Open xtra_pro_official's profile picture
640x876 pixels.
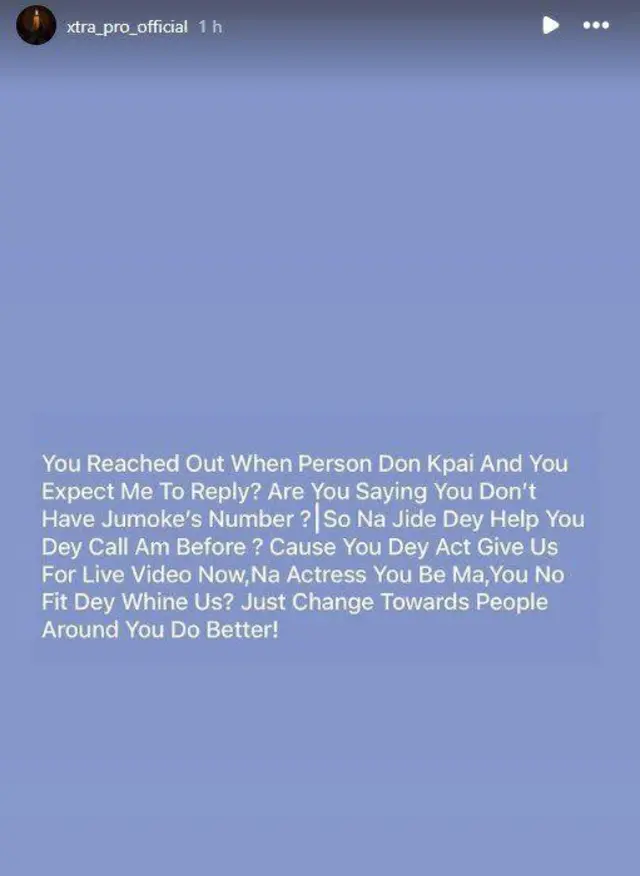click(37, 26)
